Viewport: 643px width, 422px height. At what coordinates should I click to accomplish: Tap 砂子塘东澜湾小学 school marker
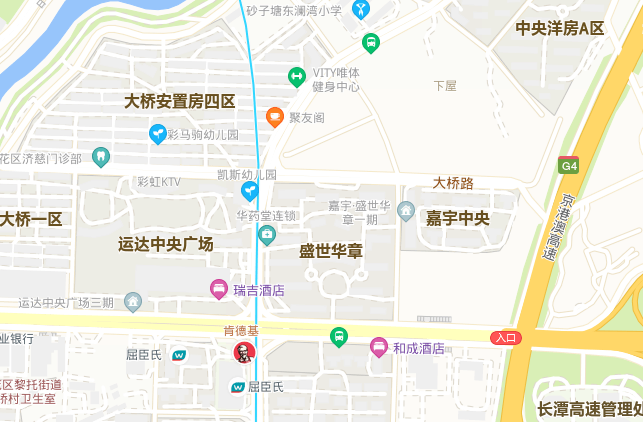362,10
